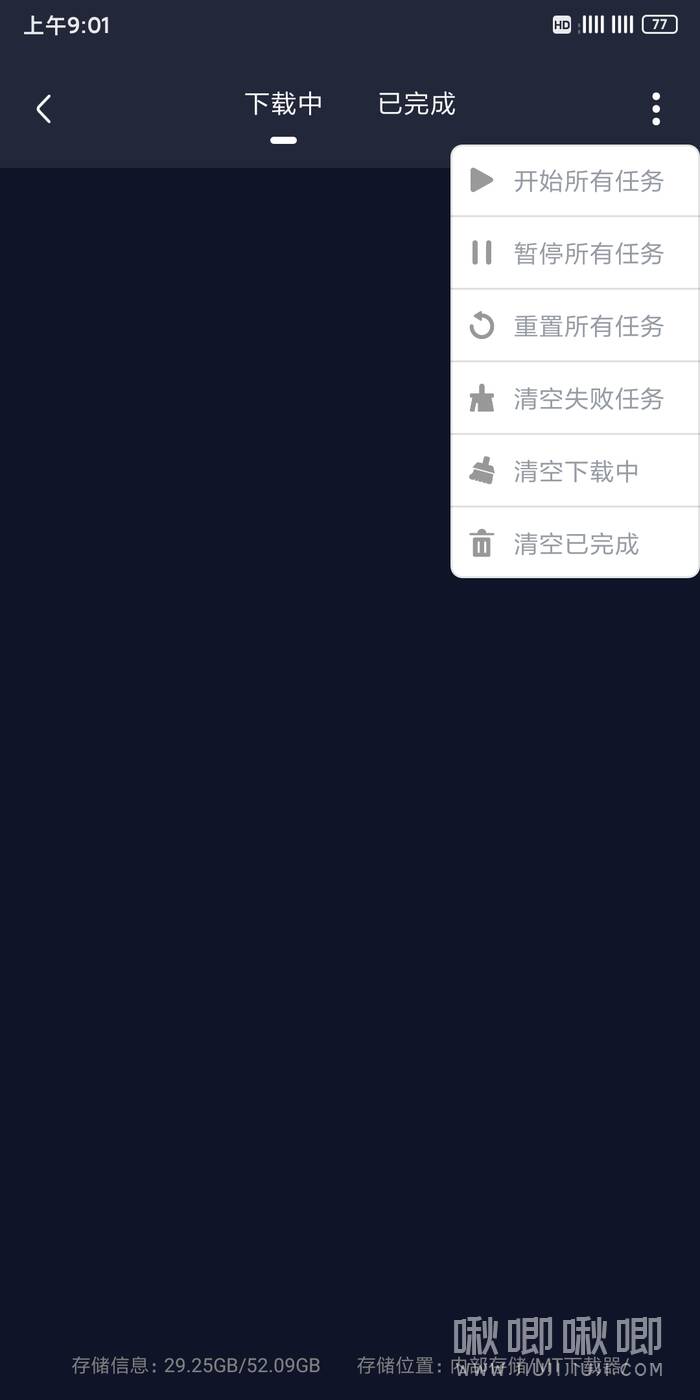Tap 清空已完成 in the menu
Viewport: 700px width, 1400px height.
pyautogui.click(x=575, y=544)
